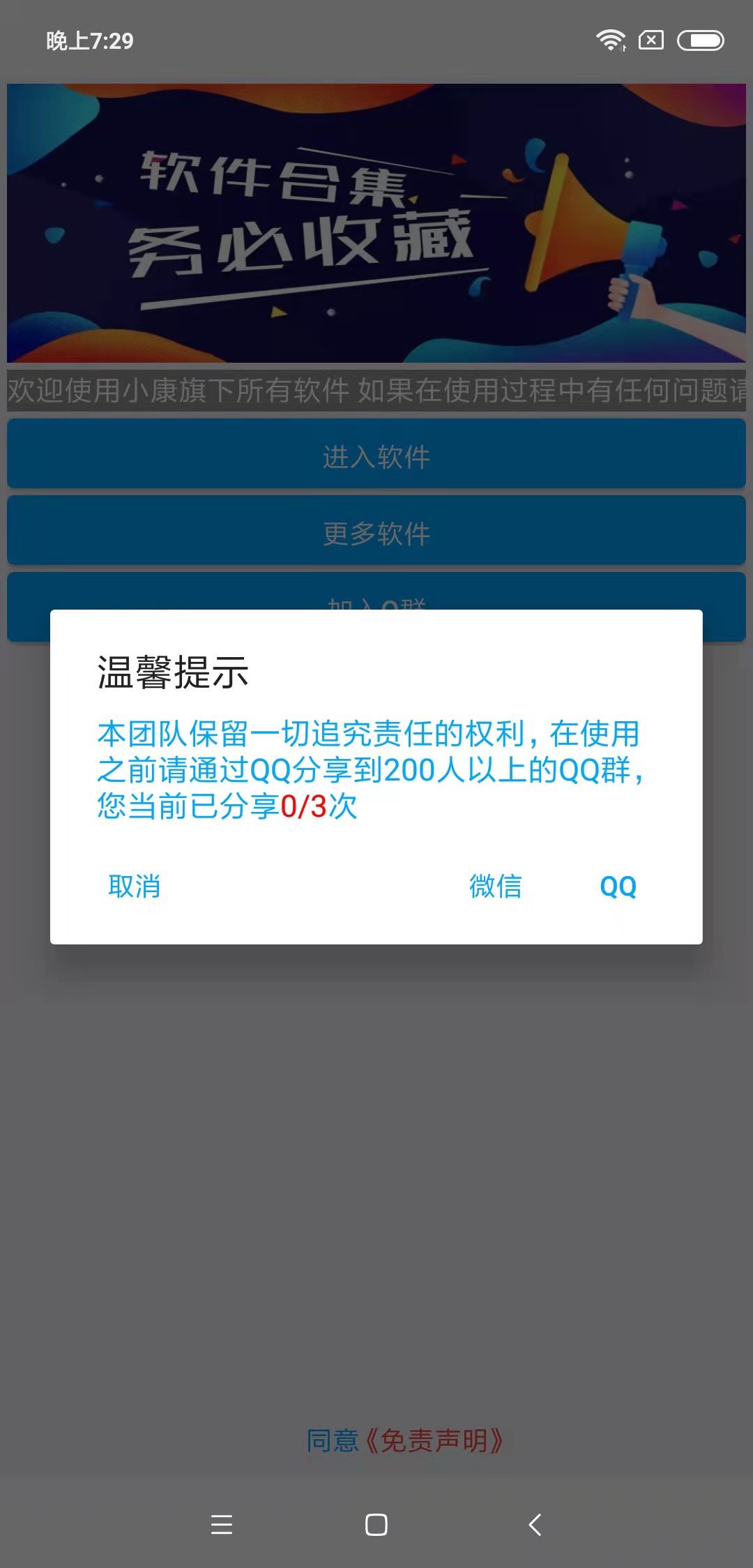The width and height of the screenshot is (753, 1568).
Task: Open the recent apps menu
Action: [222, 1525]
